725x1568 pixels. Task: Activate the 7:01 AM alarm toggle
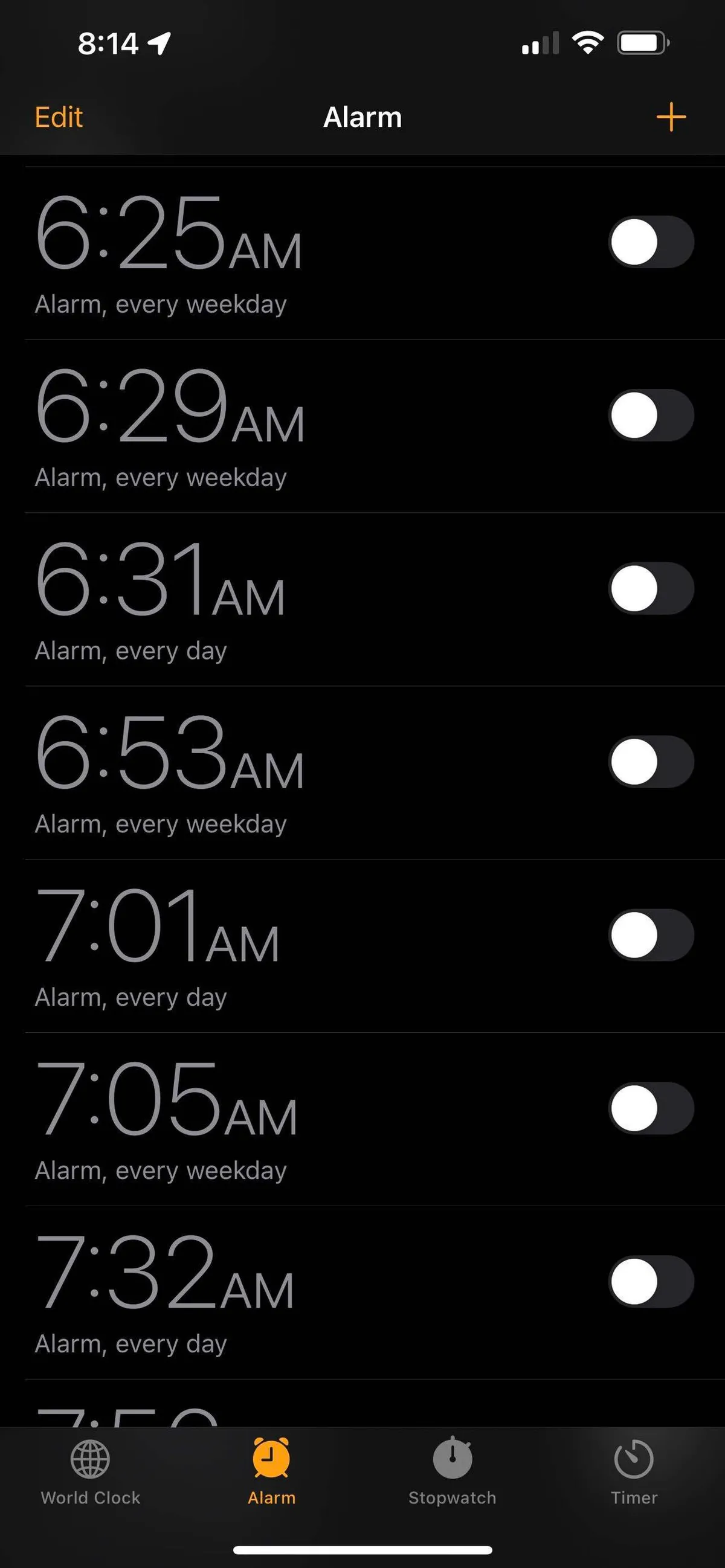pos(651,935)
